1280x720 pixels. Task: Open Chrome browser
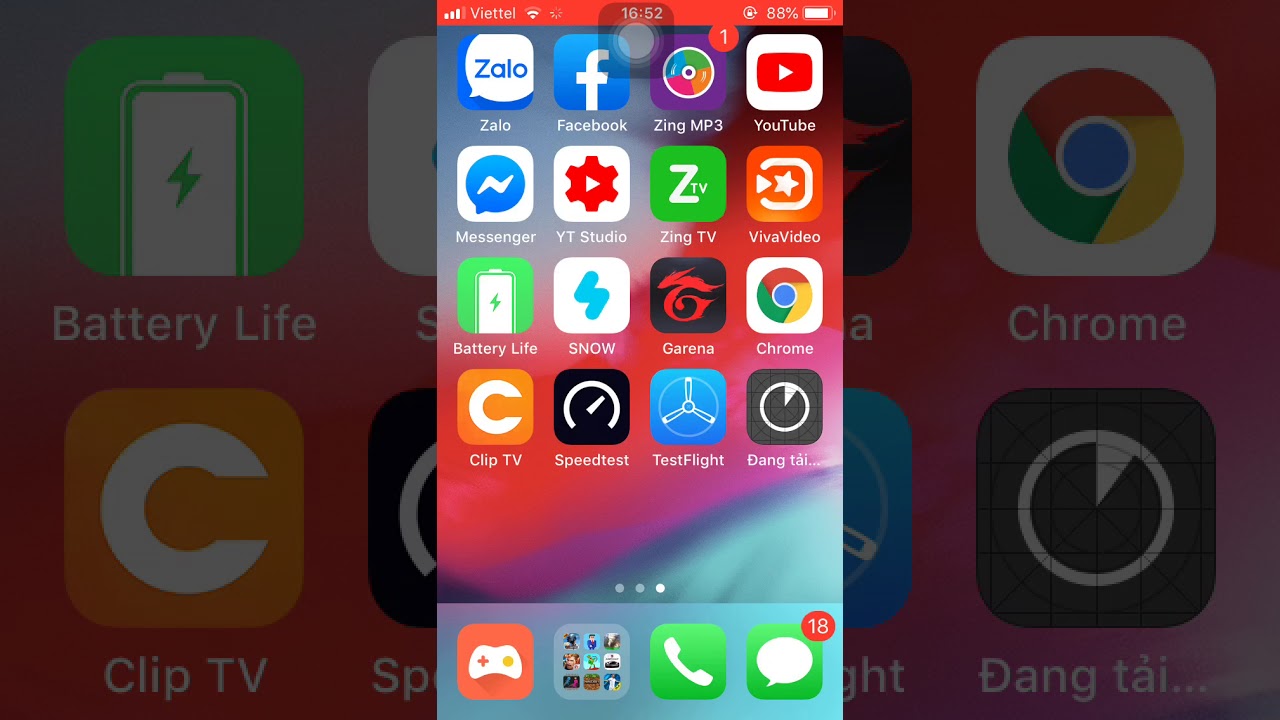click(784, 295)
